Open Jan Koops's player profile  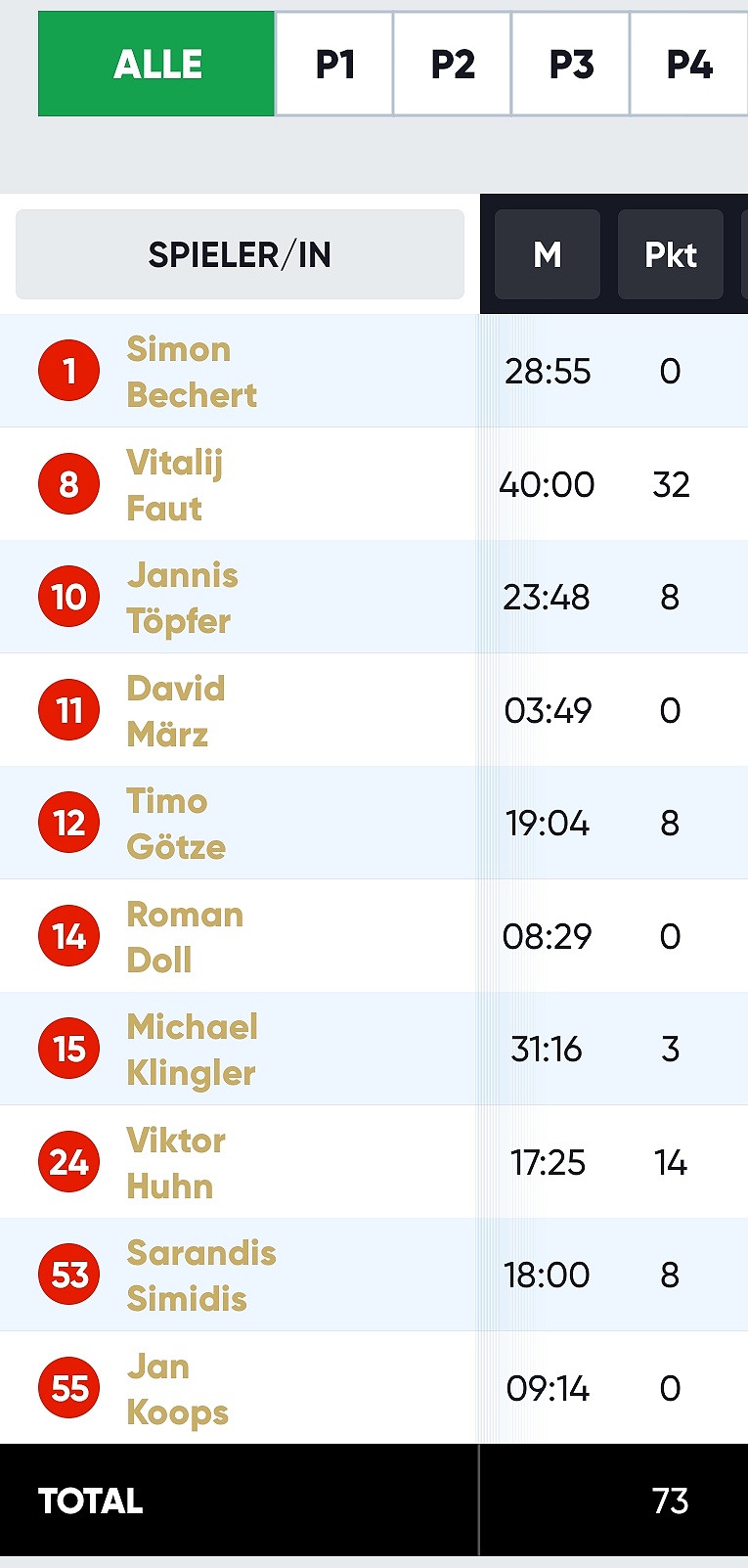pyautogui.click(x=177, y=1389)
